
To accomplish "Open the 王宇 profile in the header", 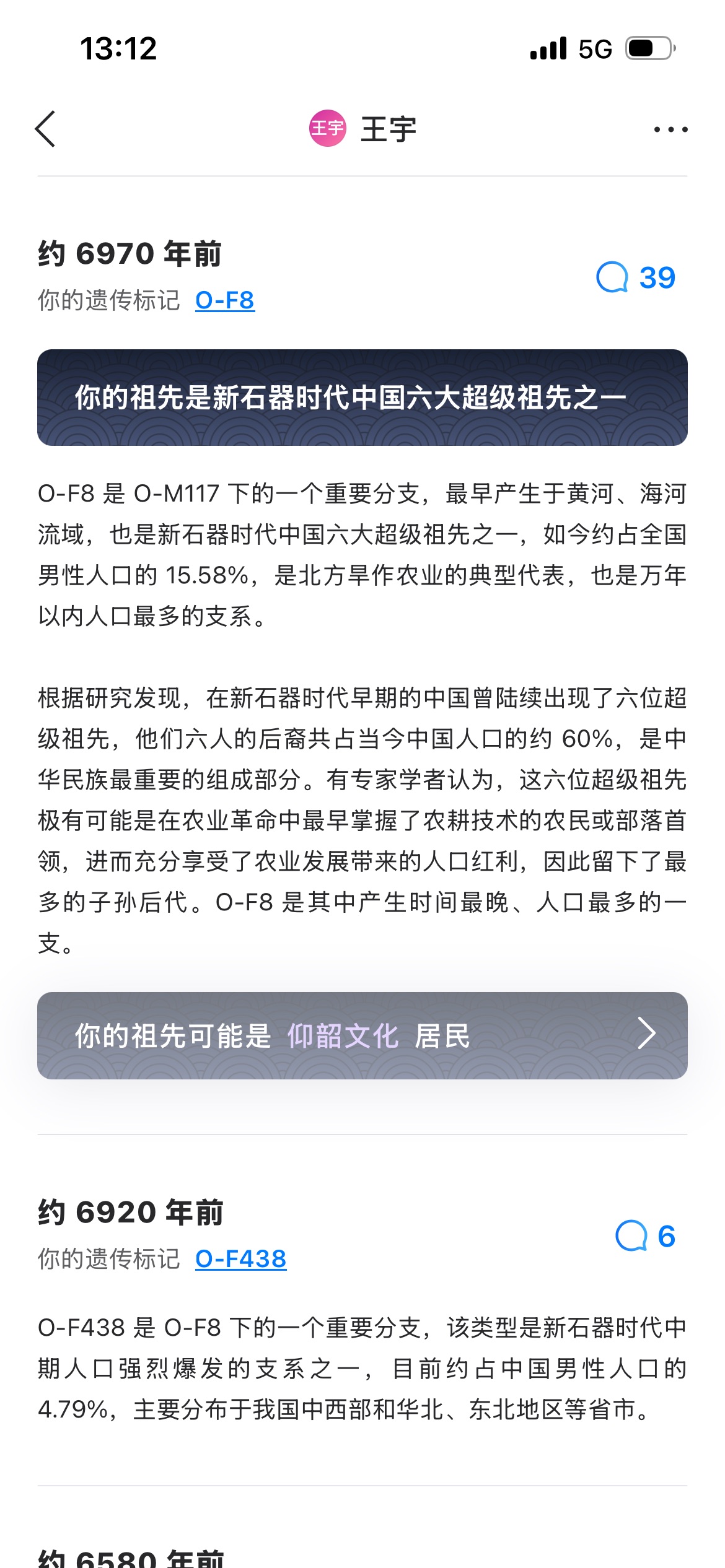I will [x=363, y=129].
